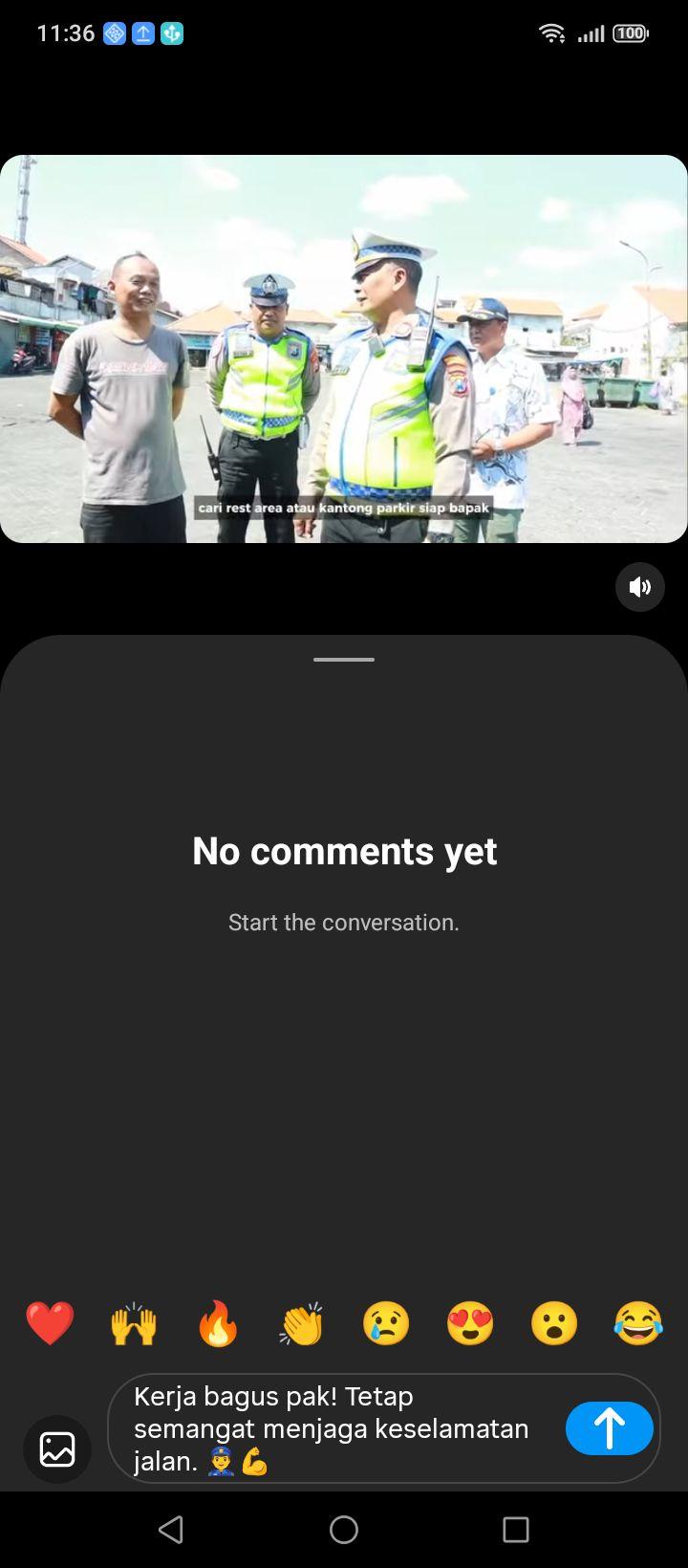Insert the clapping hands emoji
Screen dimensions: 688x1568
click(x=302, y=1324)
